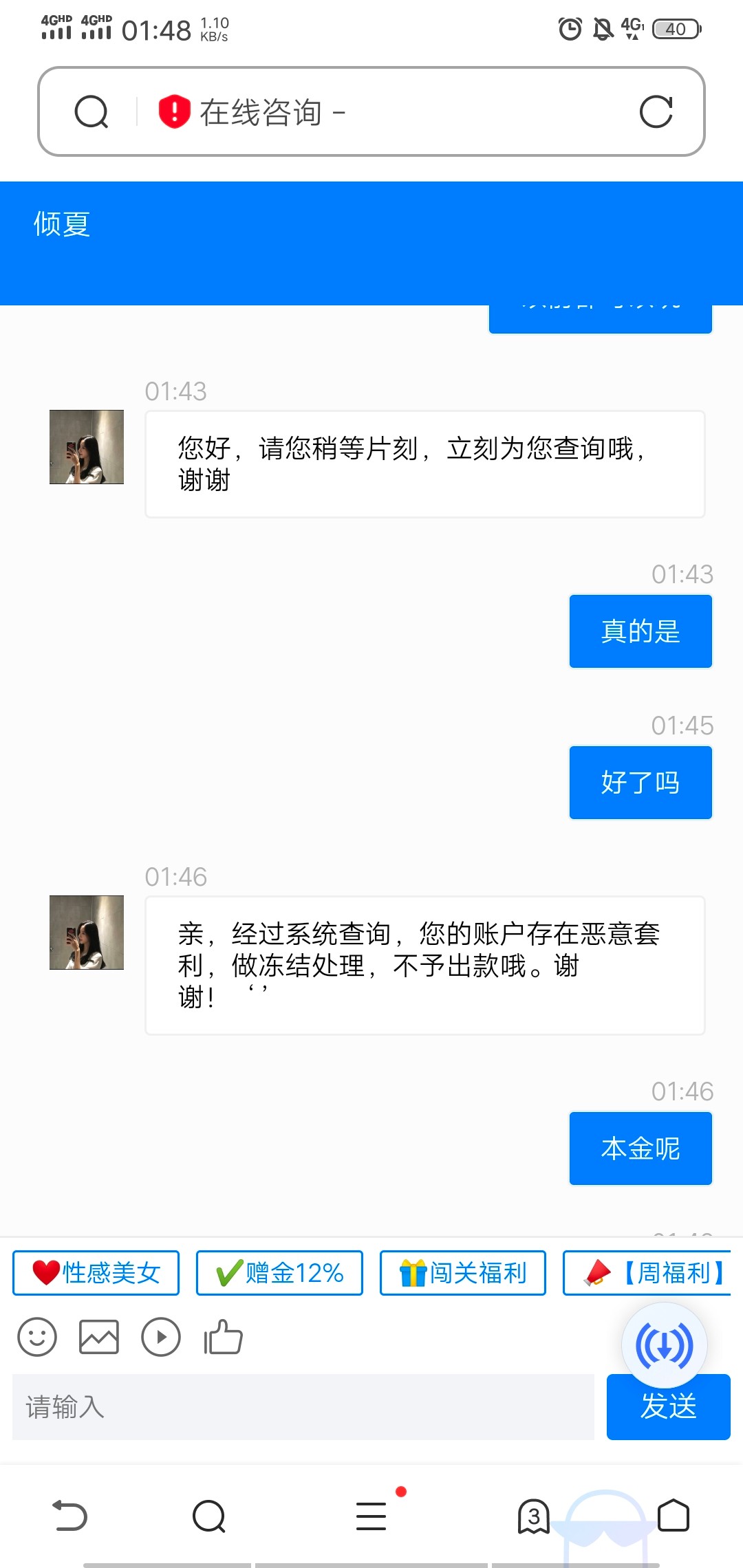Give a thumbs-up rating
This screenshot has width=743, height=1568.
point(223,1337)
